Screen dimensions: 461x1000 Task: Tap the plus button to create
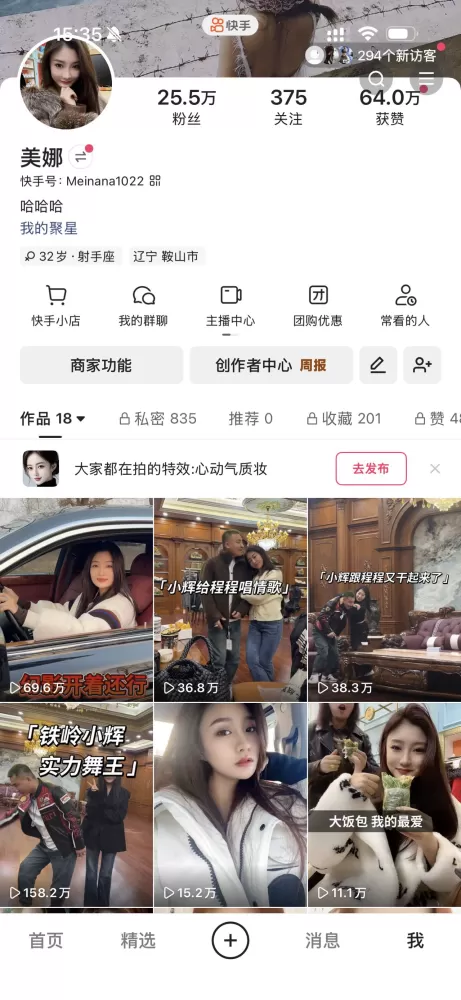pyautogui.click(x=230, y=941)
